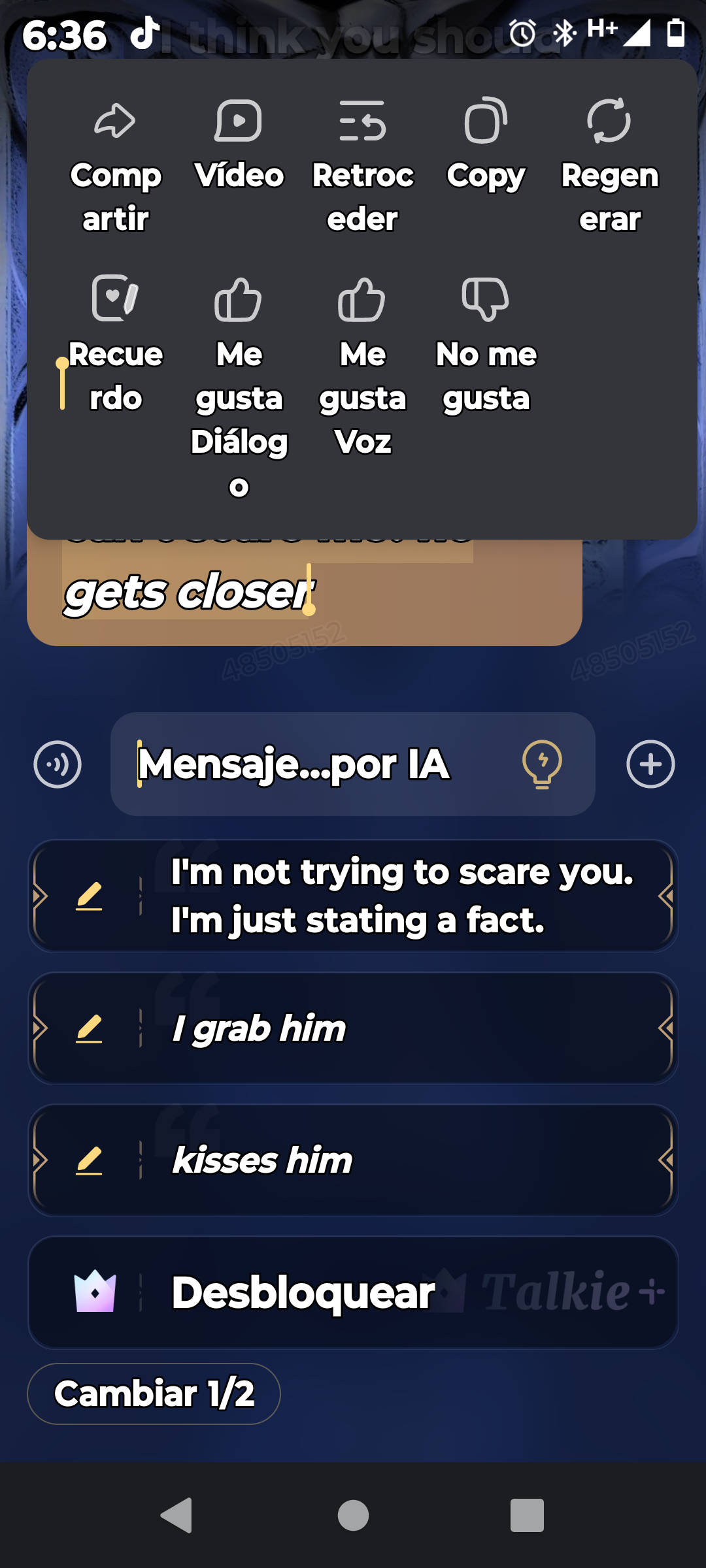The width and height of the screenshot is (706, 1568).
Task: Tap Cambiar 1/2 to switch suggestions
Action: [154, 1393]
